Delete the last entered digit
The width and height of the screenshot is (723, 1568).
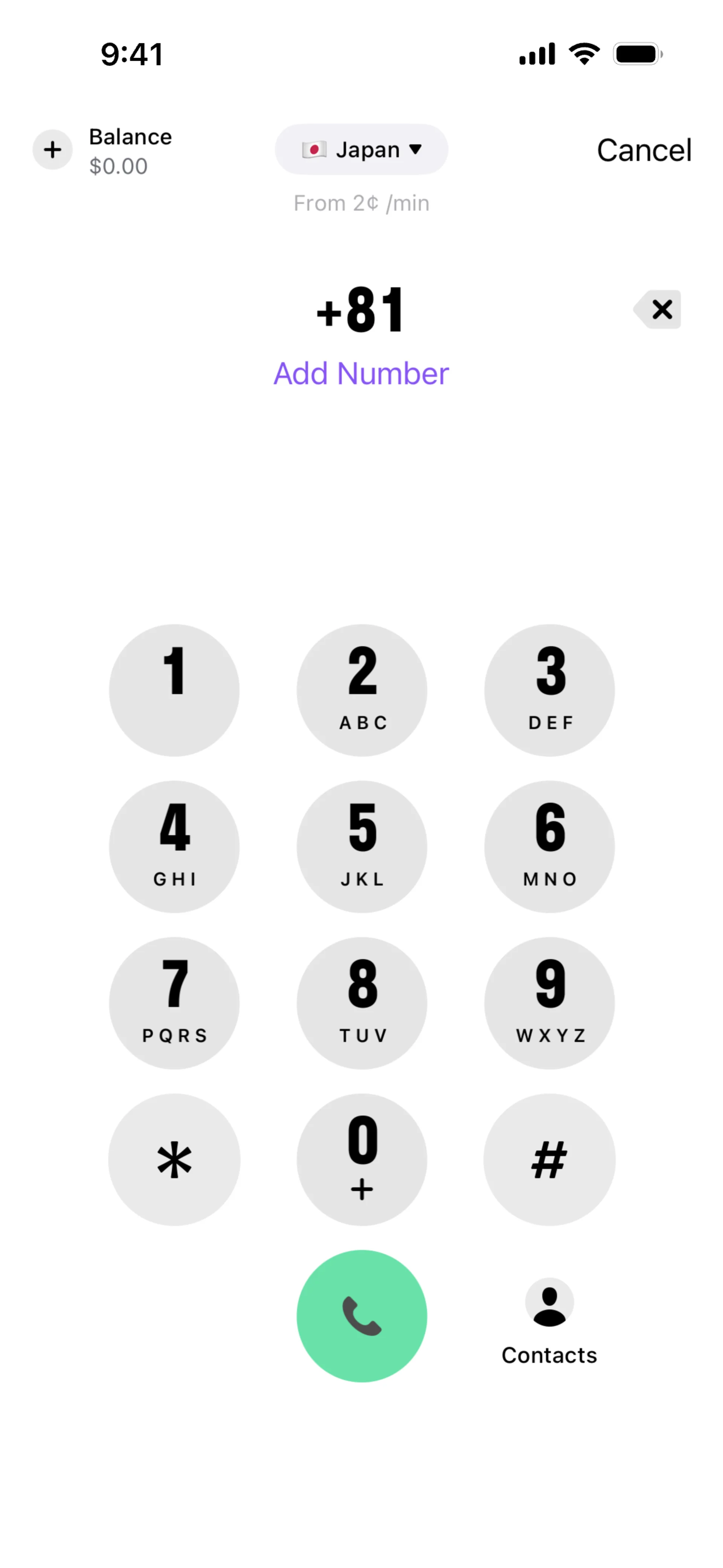(658, 309)
